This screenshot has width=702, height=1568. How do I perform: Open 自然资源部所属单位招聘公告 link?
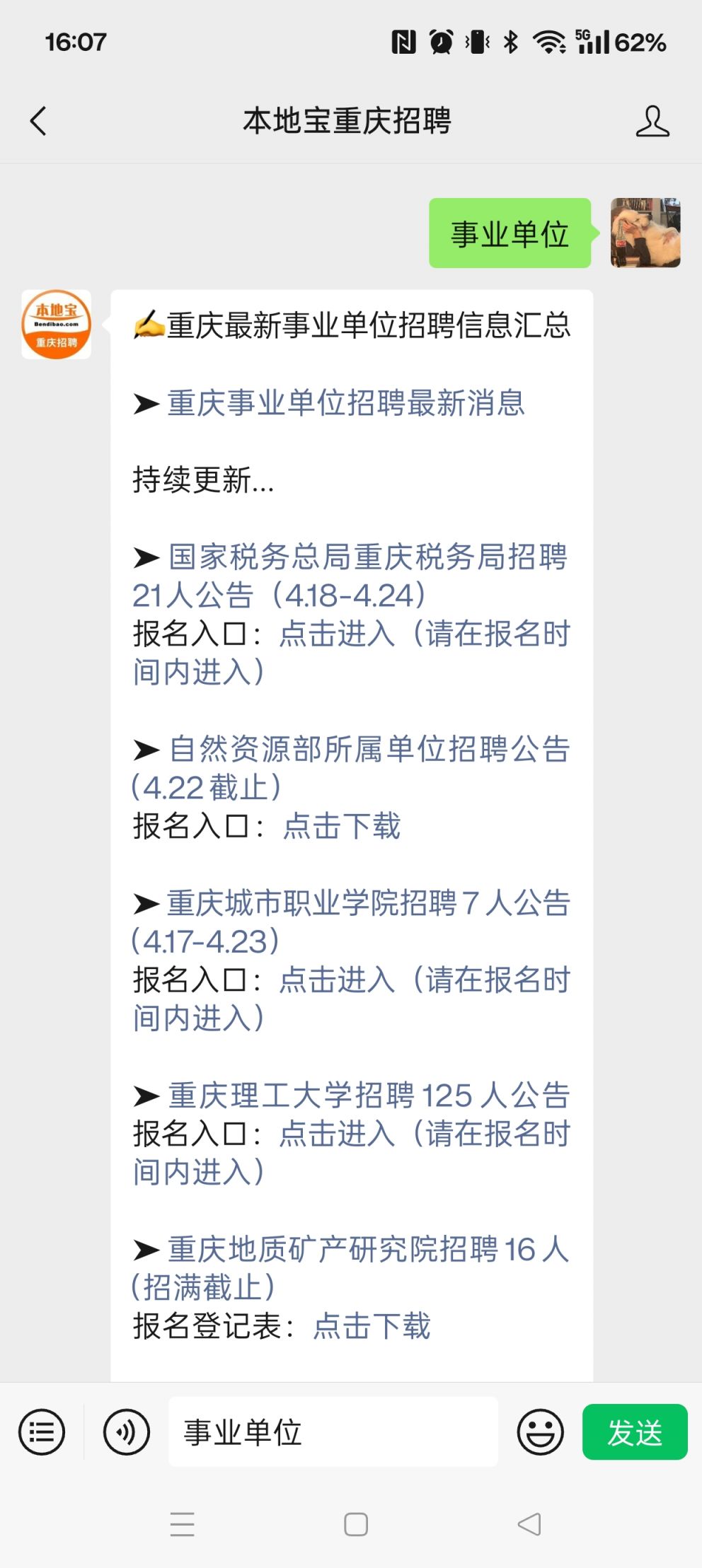click(351, 768)
